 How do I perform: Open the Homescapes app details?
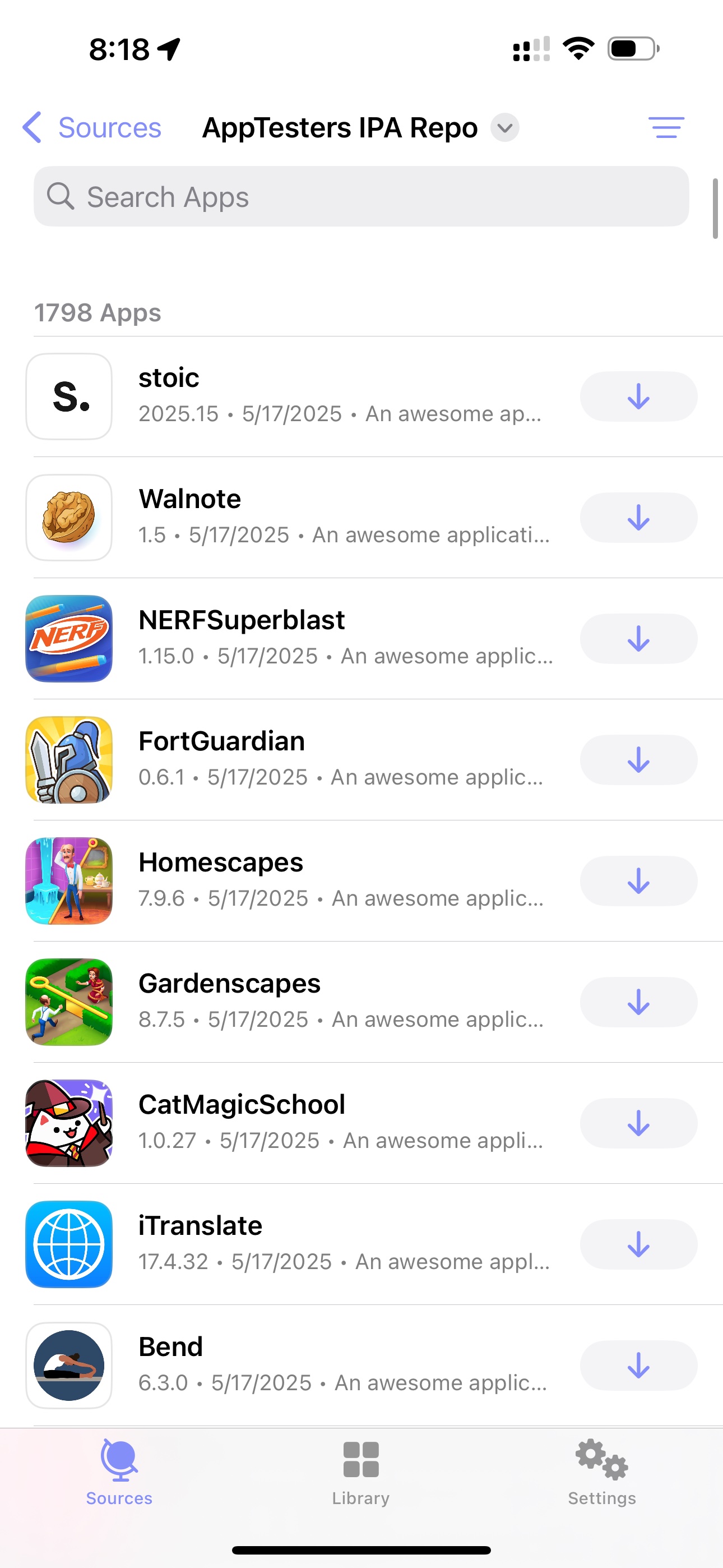(x=292, y=881)
